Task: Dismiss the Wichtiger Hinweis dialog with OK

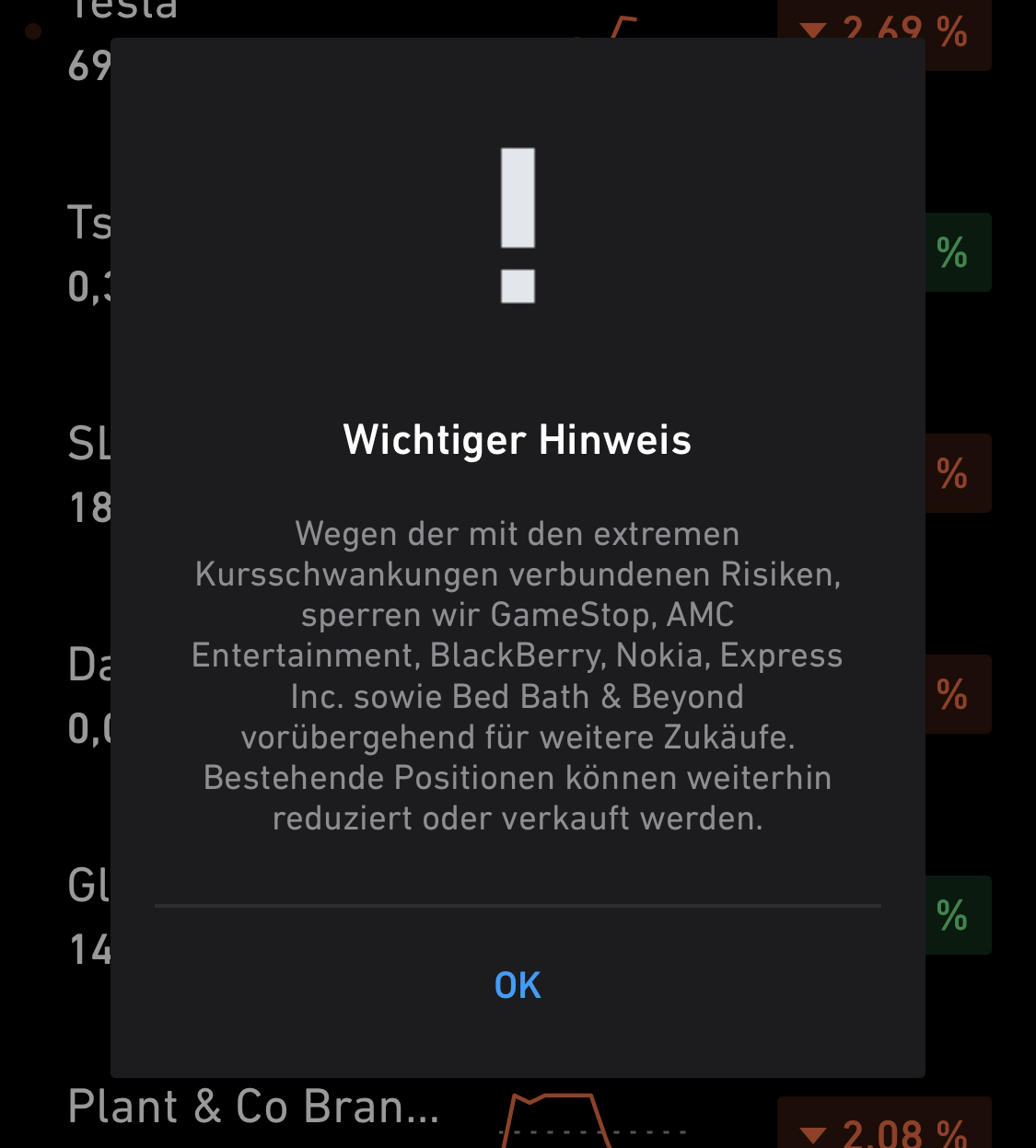Action: coord(518,986)
